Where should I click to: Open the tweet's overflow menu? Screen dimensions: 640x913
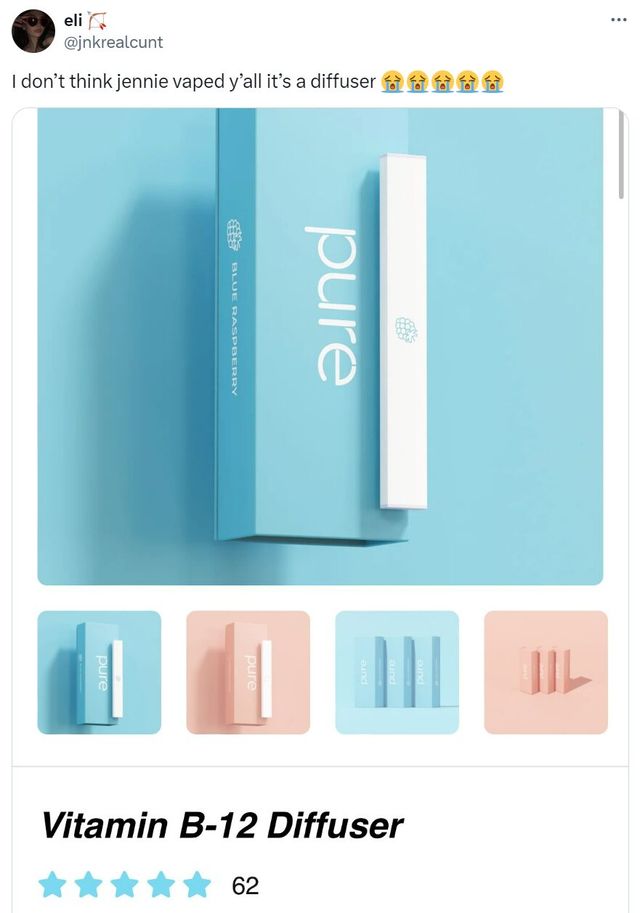[x=619, y=22]
